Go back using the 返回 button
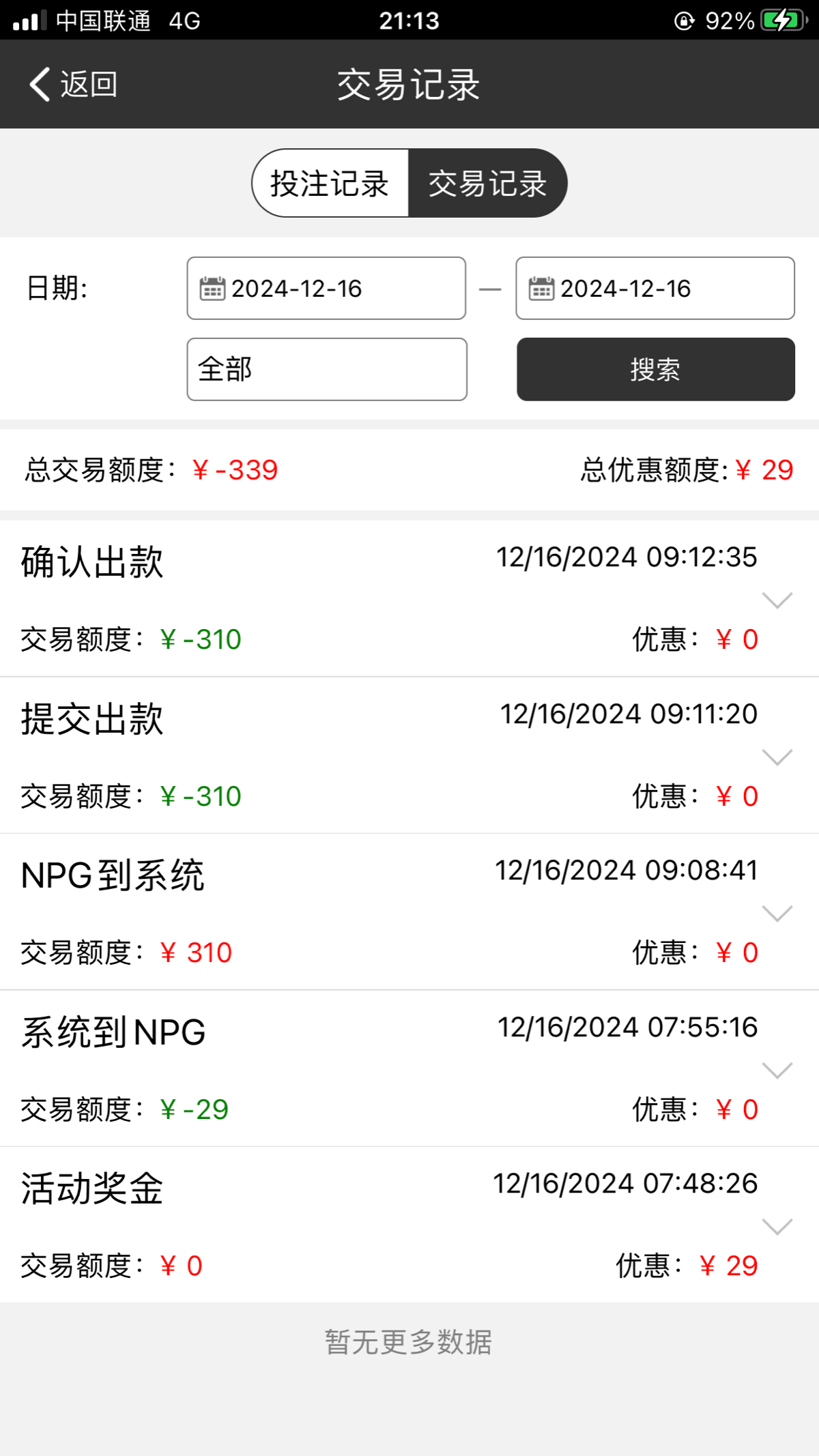 tap(74, 85)
